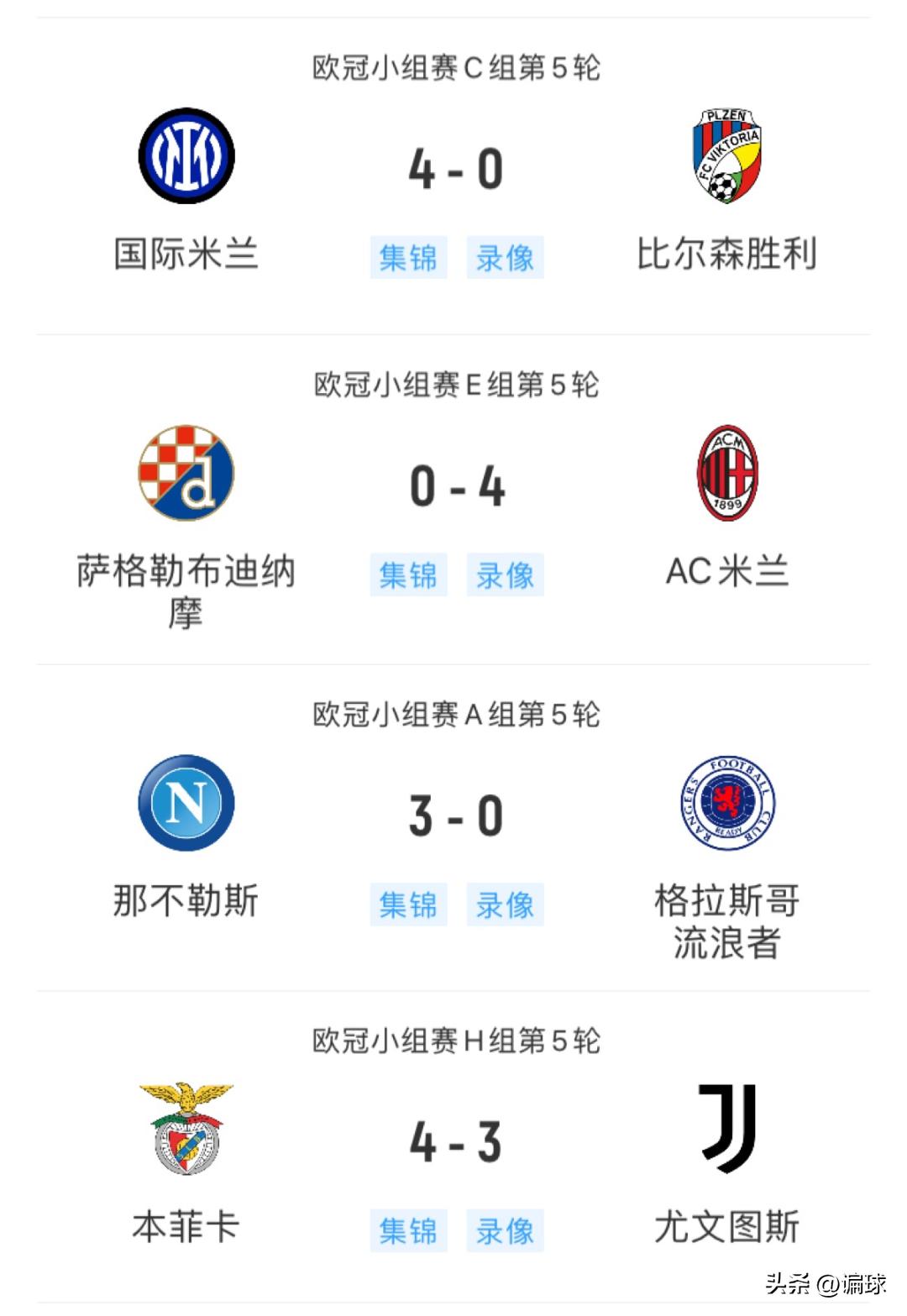The image size is (907, 1316).
Task: Open 集锦 highlights for 萨格勒布迪纳摩 vs AC米兰
Action: [408, 575]
